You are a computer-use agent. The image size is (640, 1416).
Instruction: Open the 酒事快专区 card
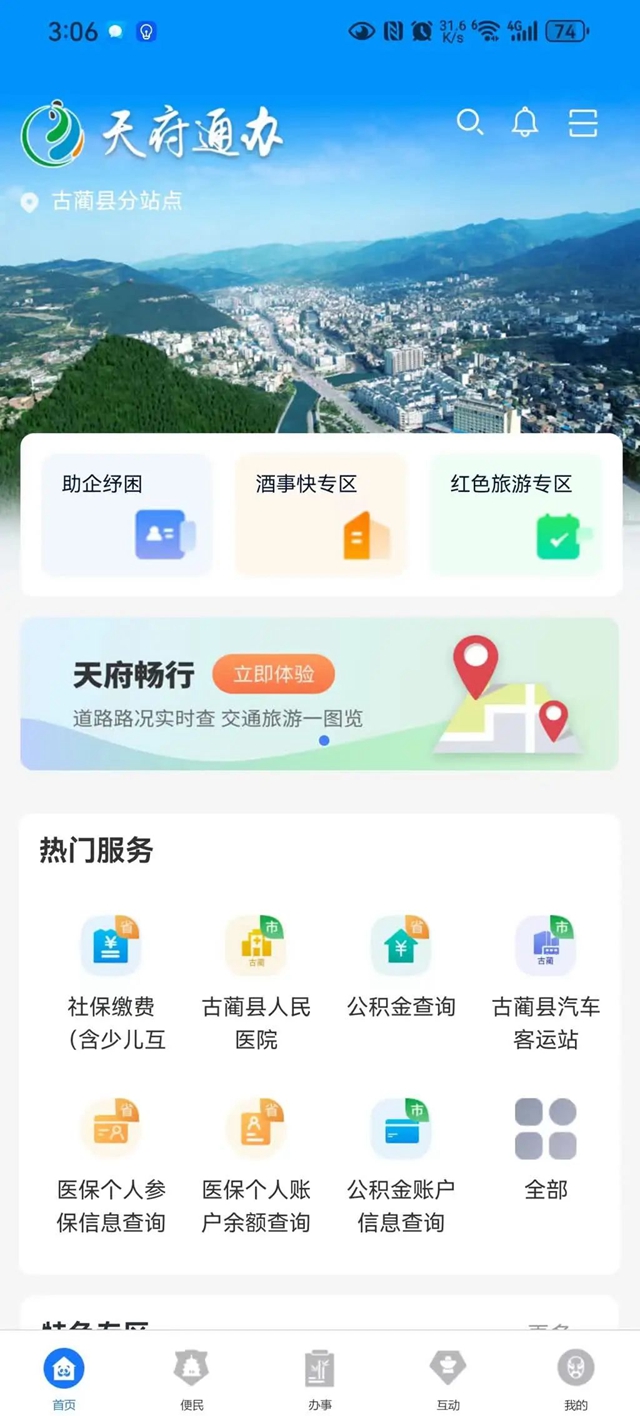[x=321, y=514]
